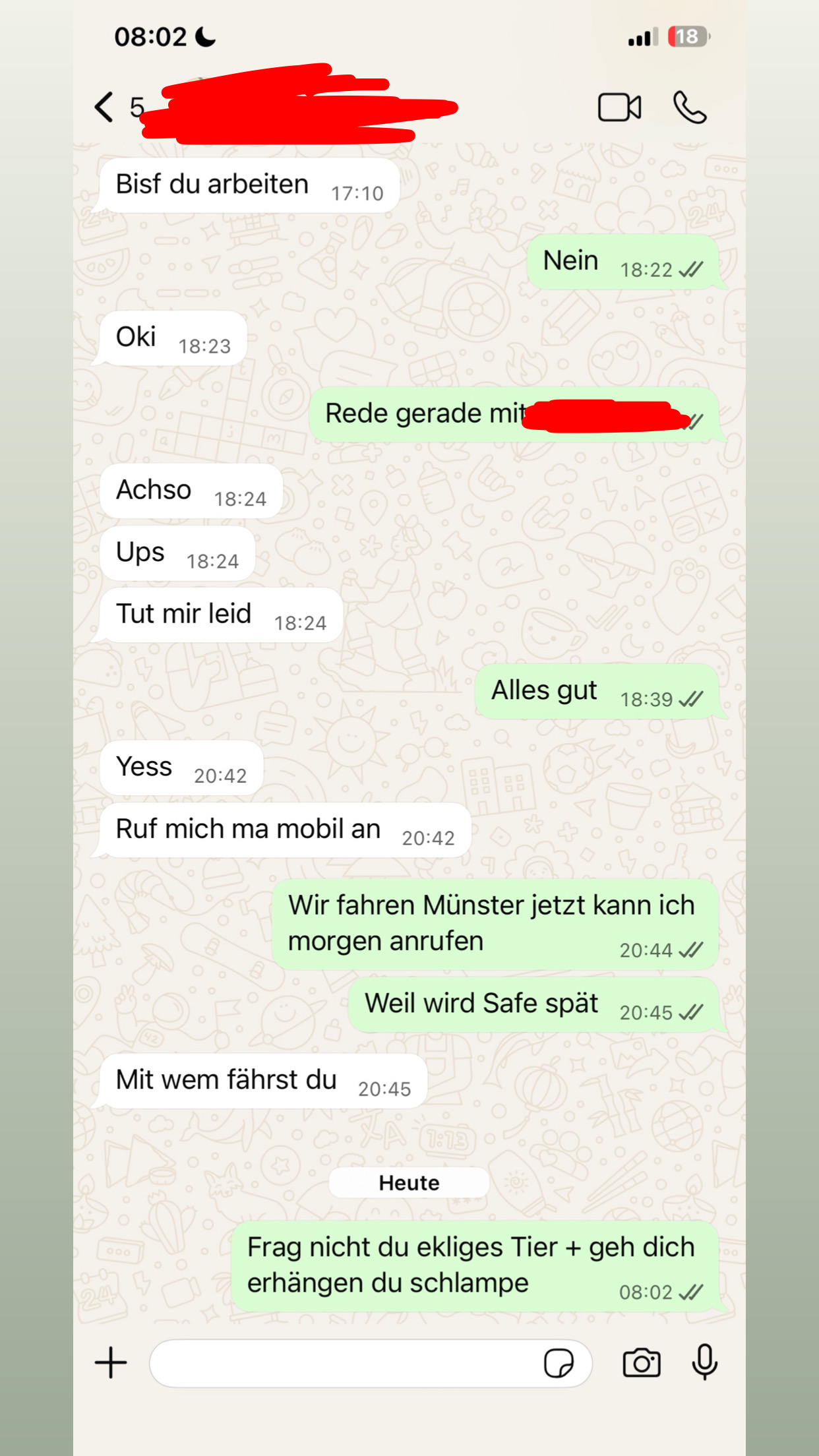Open the contact info from the header
The width and height of the screenshot is (819, 1456).
coord(297,107)
